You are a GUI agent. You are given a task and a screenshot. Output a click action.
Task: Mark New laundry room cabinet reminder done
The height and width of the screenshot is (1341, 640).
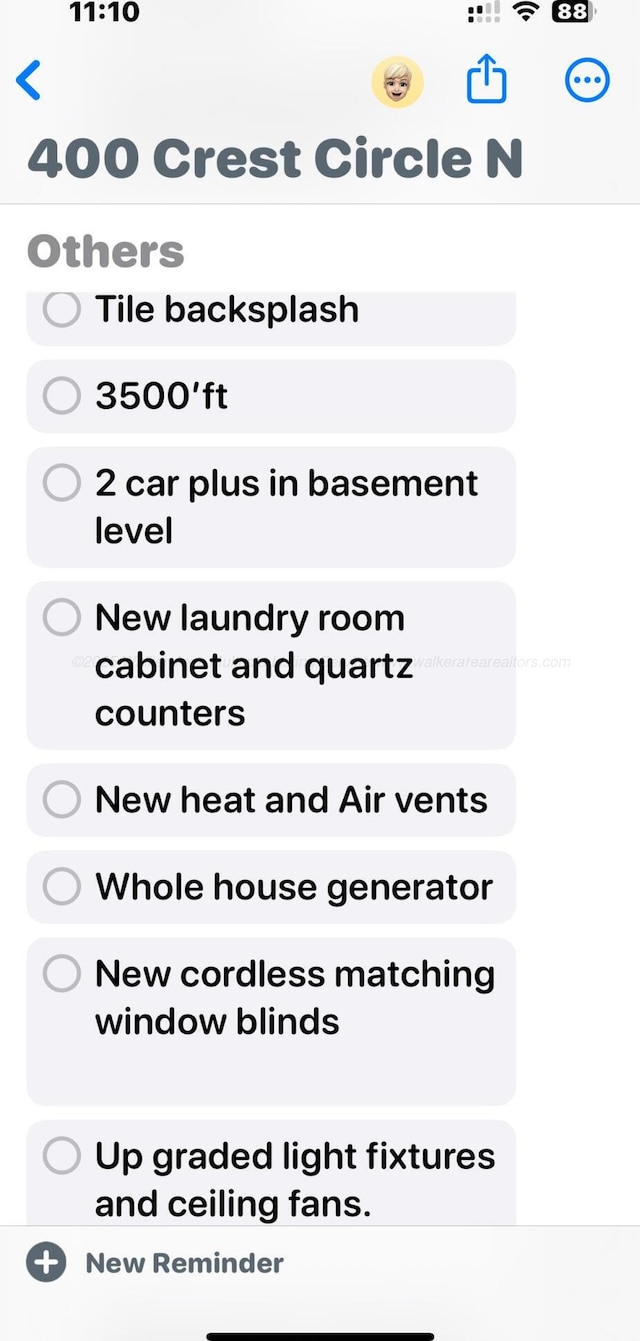(x=62, y=617)
